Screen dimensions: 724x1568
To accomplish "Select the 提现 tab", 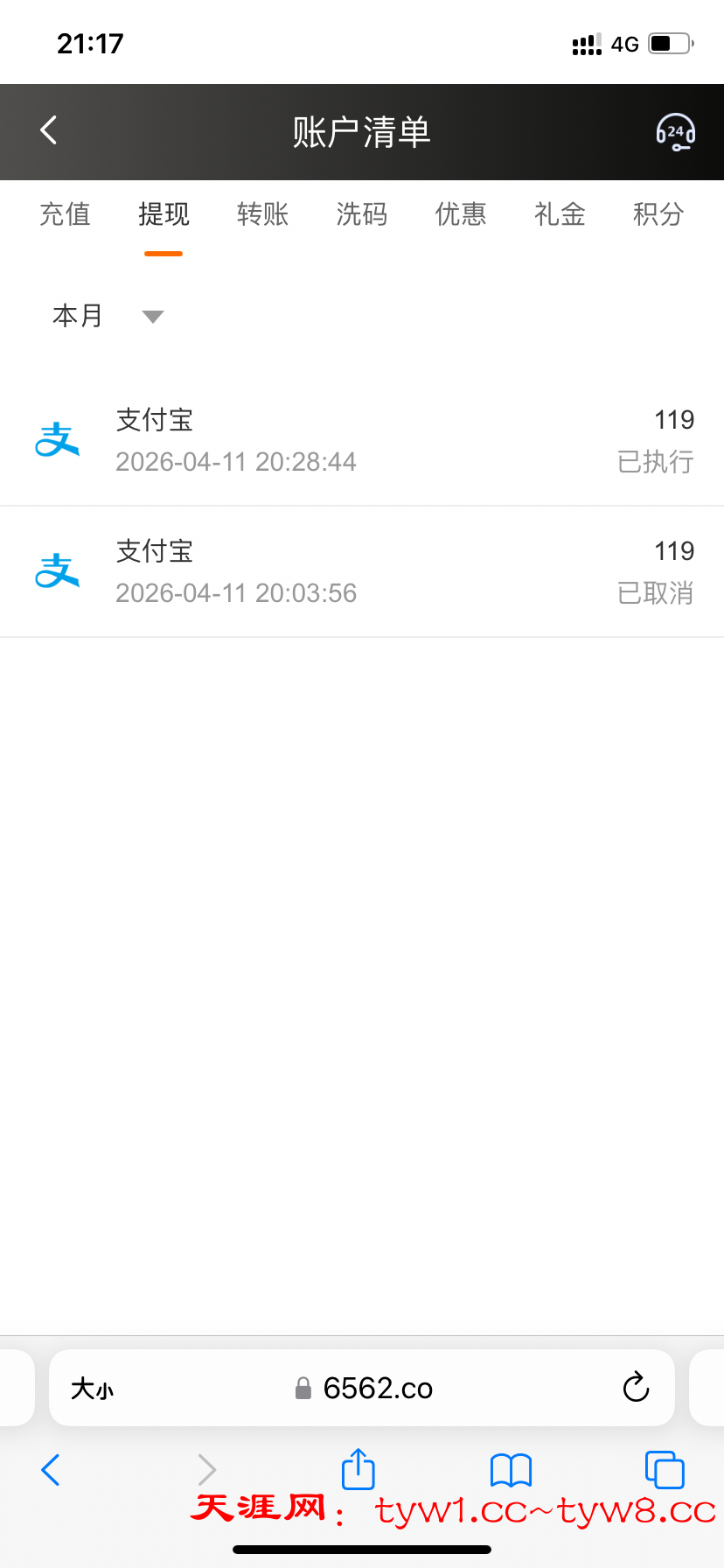I will tap(164, 214).
